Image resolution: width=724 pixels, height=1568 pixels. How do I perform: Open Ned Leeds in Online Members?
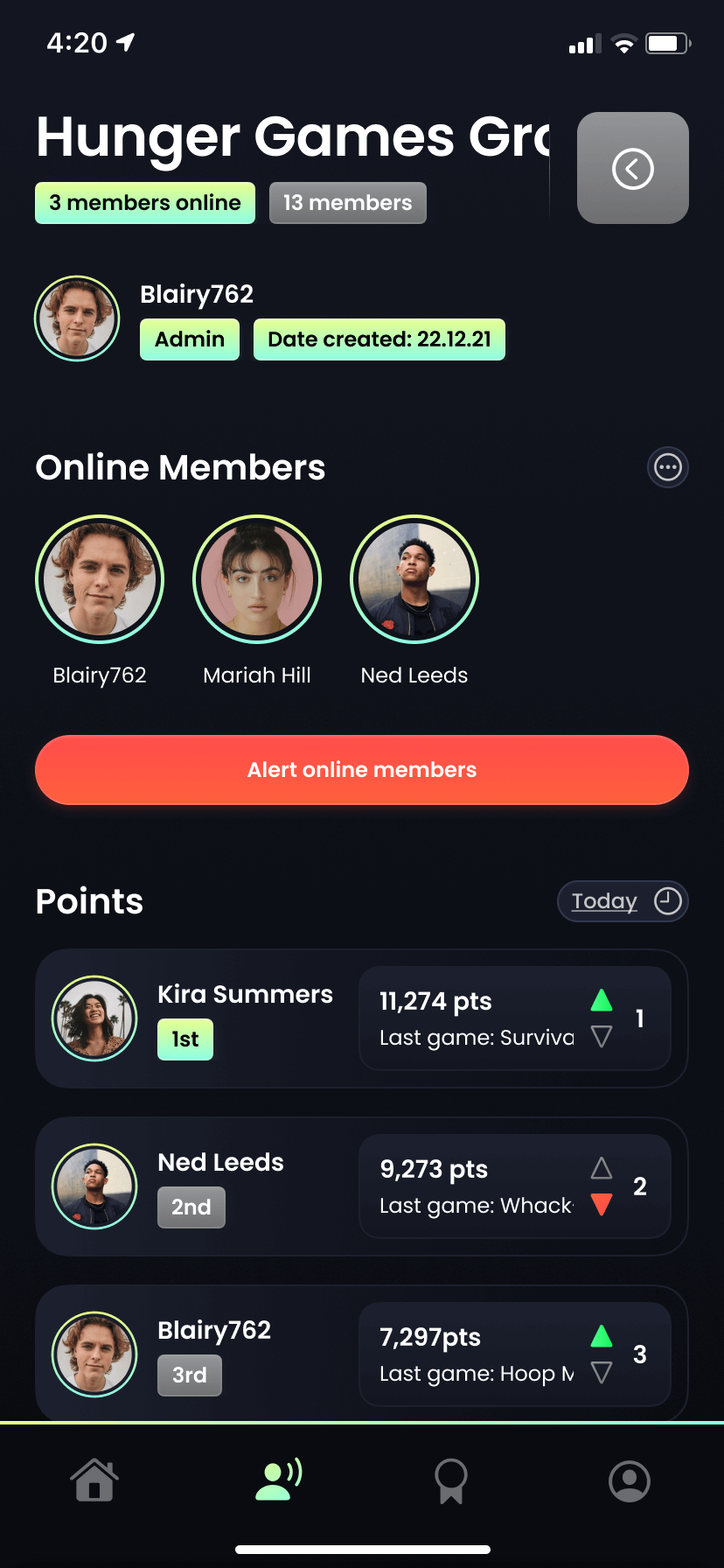pos(414,579)
